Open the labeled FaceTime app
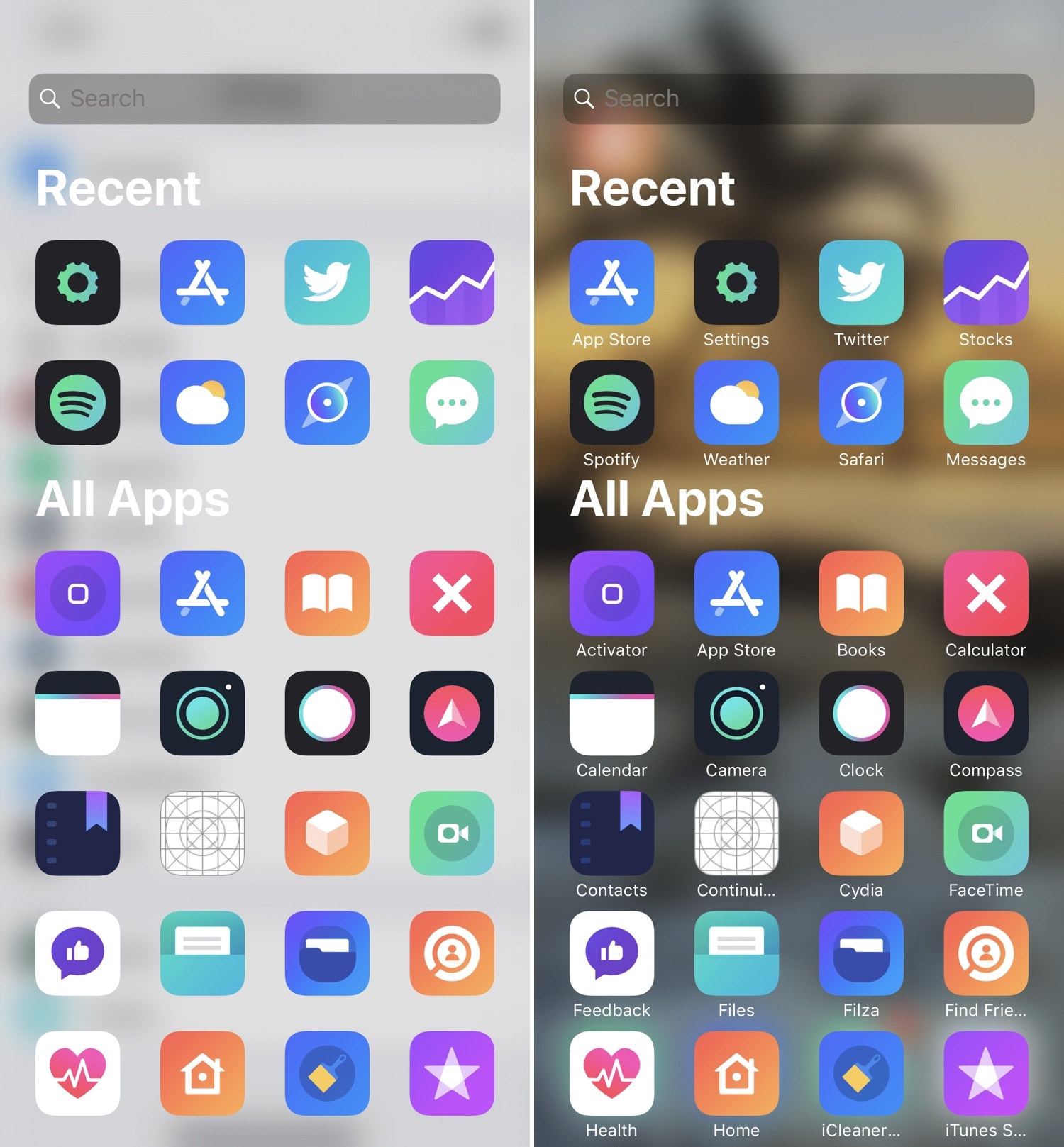 [985, 833]
